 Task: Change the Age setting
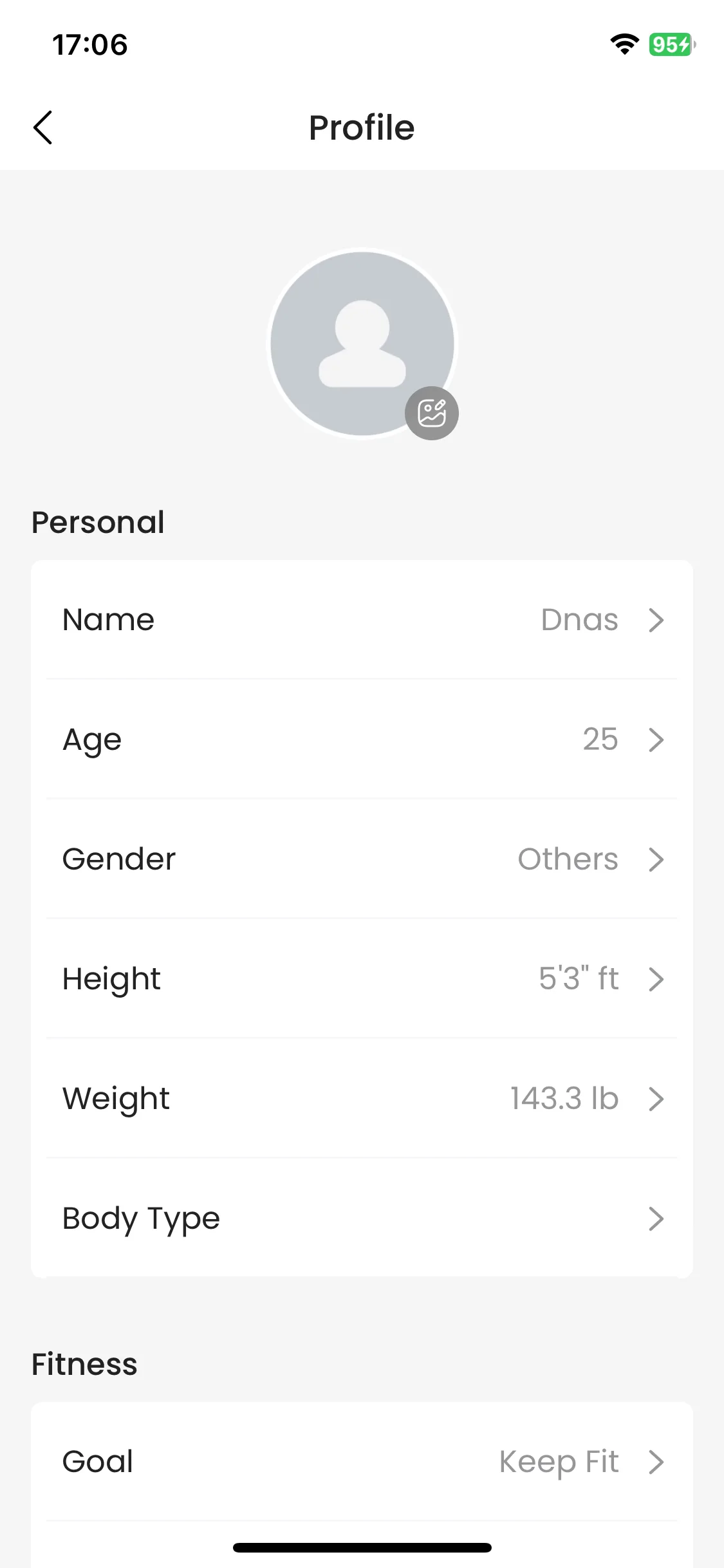(x=362, y=740)
